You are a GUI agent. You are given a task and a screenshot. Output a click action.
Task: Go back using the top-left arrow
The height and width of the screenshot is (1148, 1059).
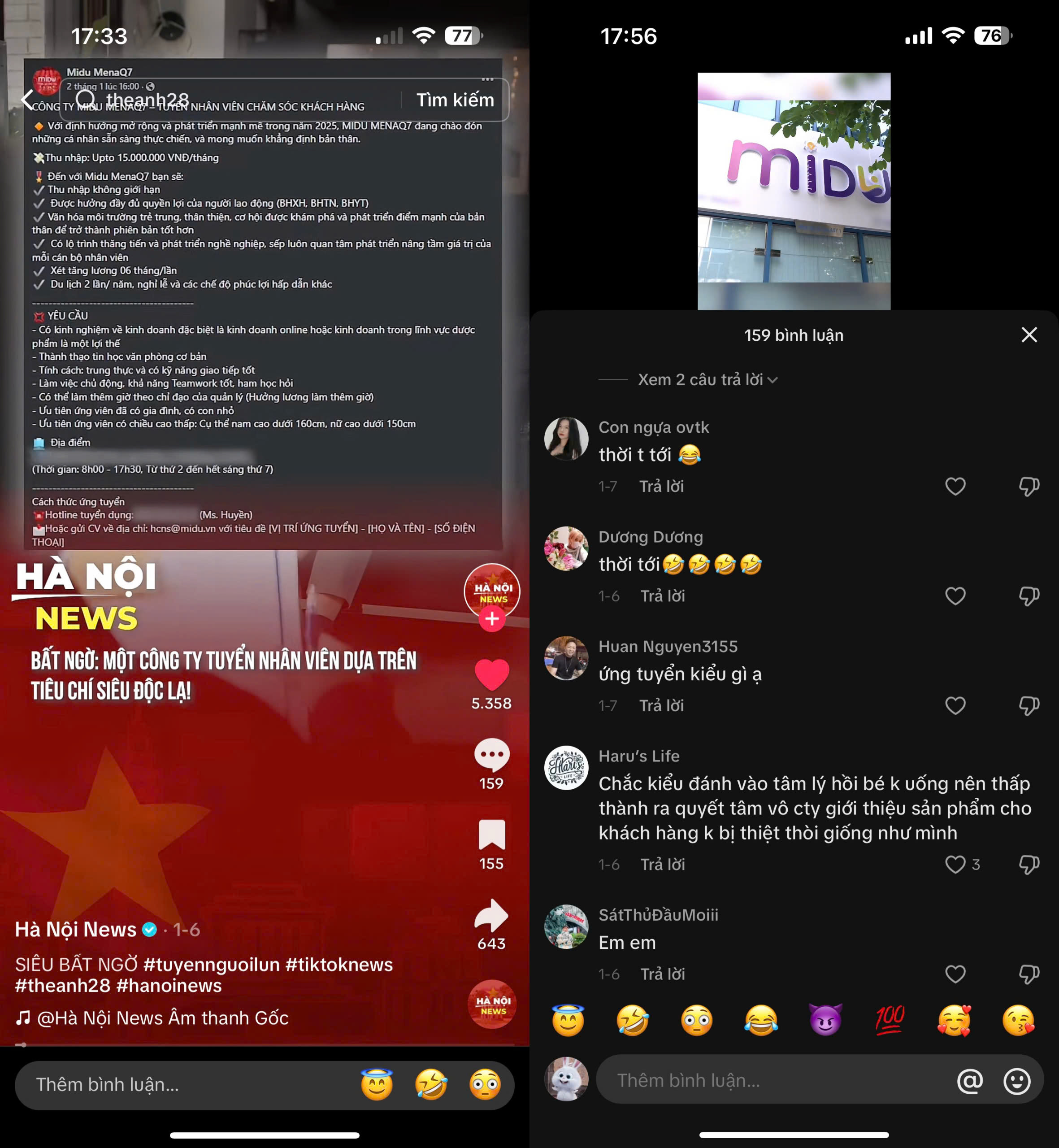27,100
